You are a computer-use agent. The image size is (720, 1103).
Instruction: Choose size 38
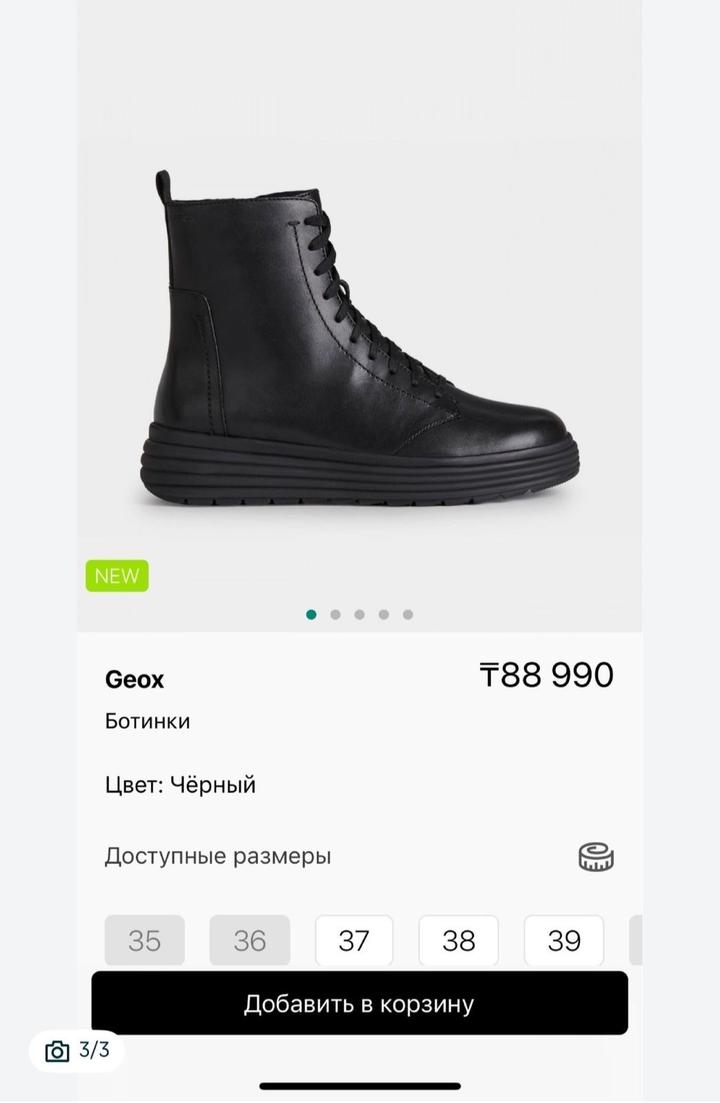459,940
